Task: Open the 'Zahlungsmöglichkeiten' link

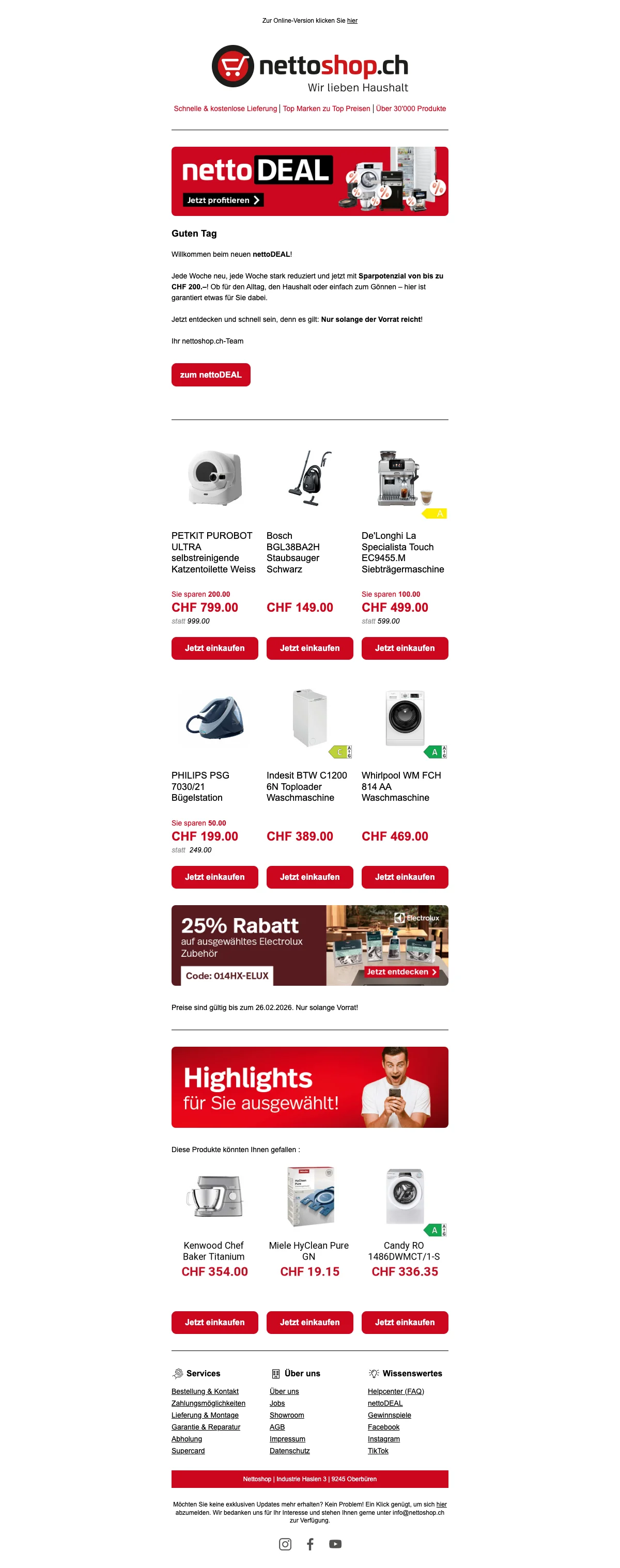Action: 208,1404
